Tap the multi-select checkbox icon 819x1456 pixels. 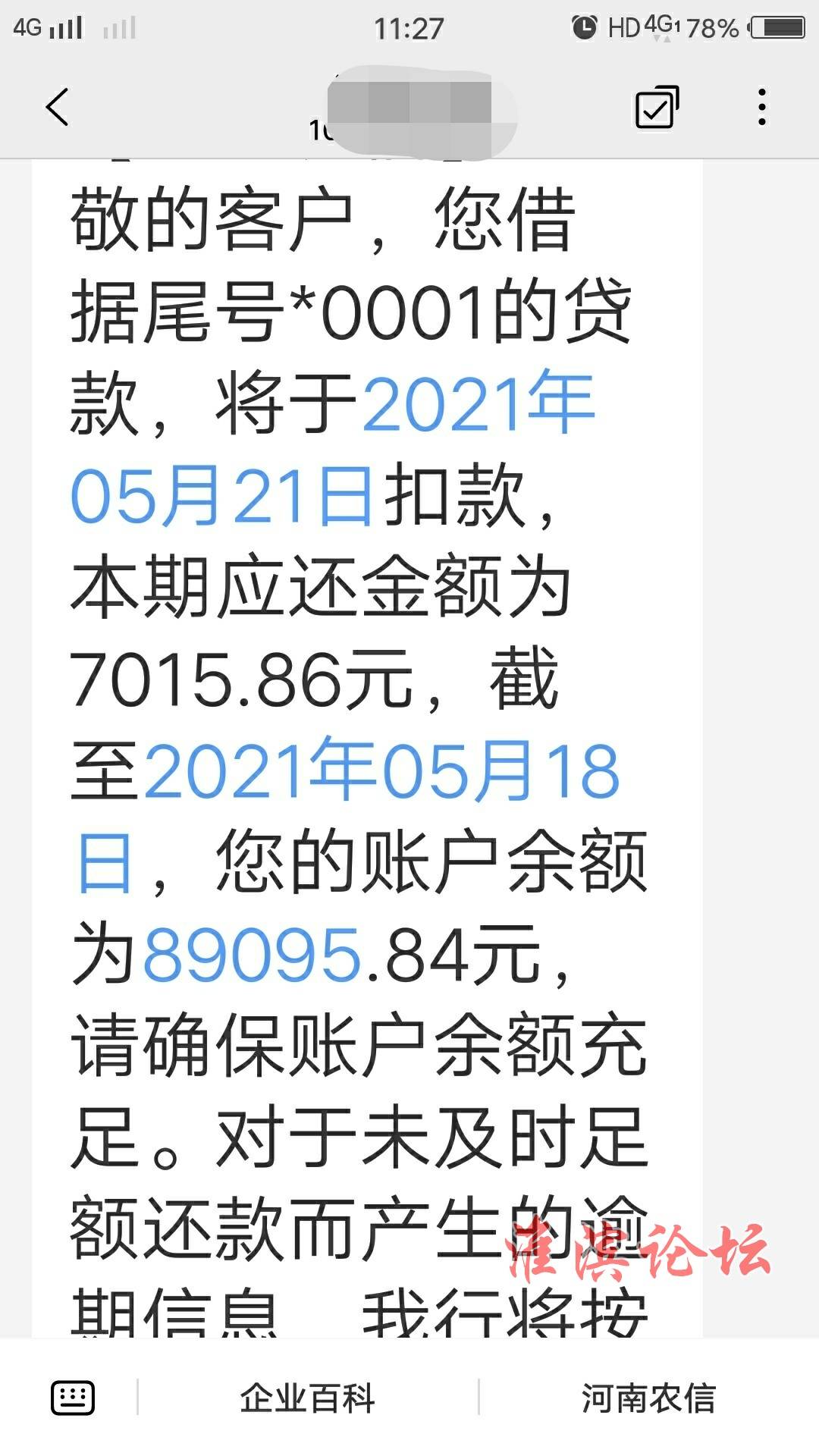657,107
